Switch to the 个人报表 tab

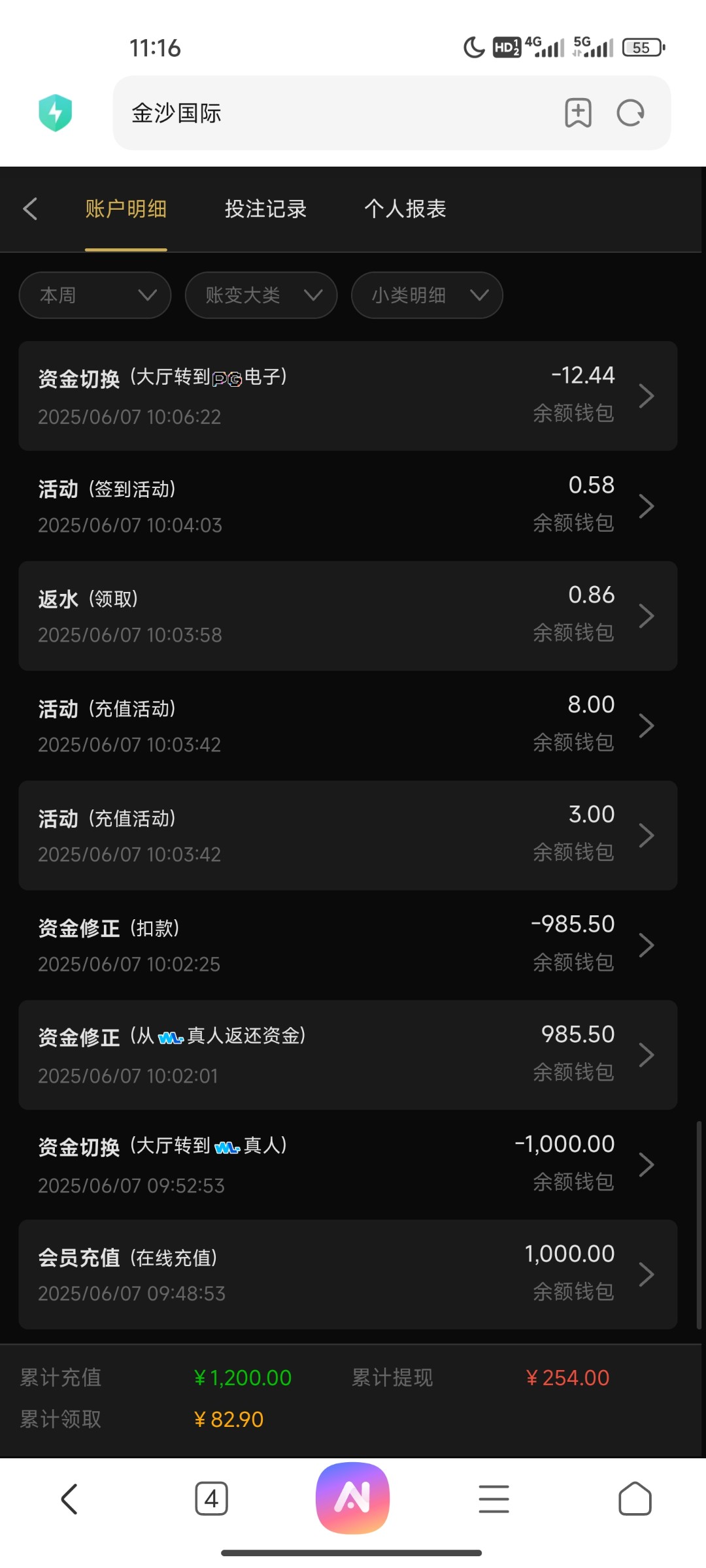point(405,209)
